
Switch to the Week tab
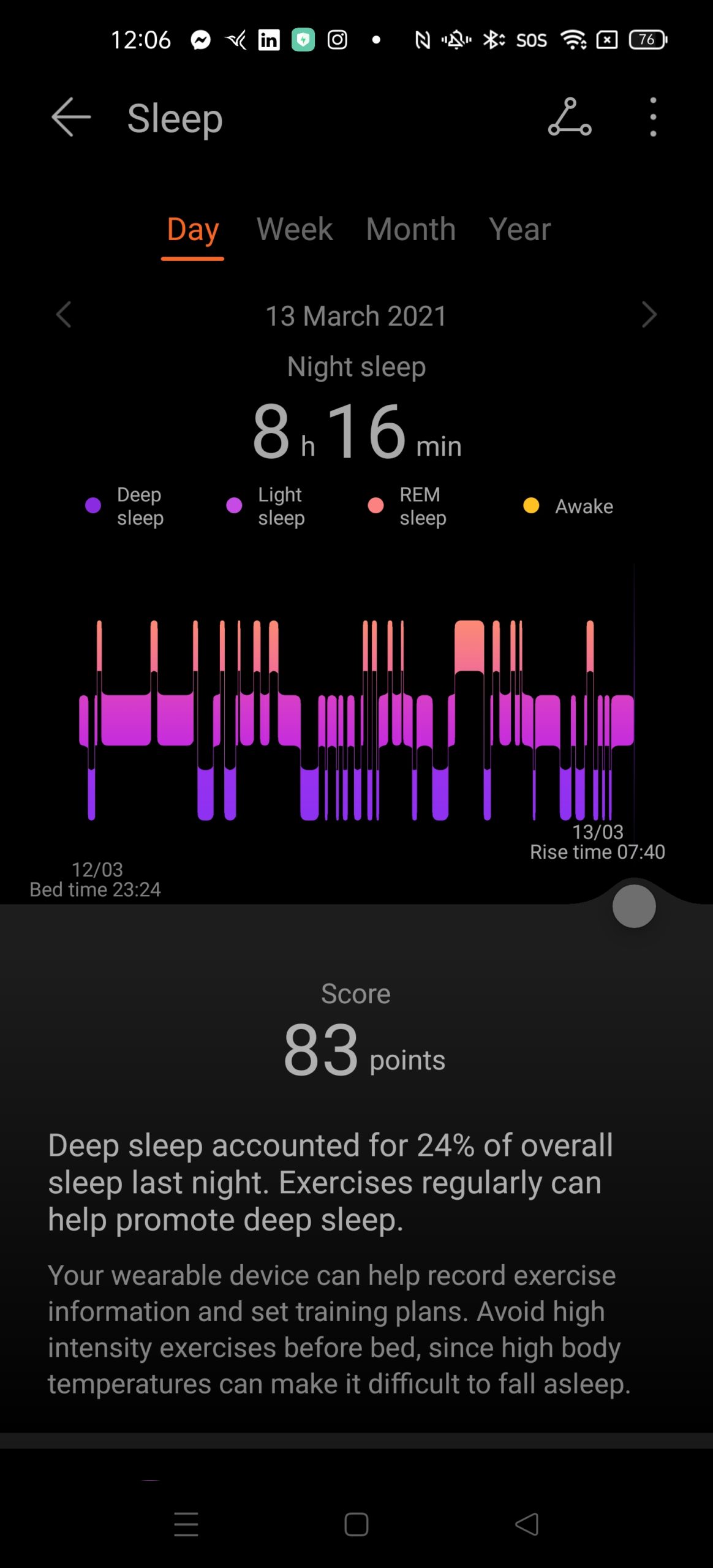coord(295,230)
